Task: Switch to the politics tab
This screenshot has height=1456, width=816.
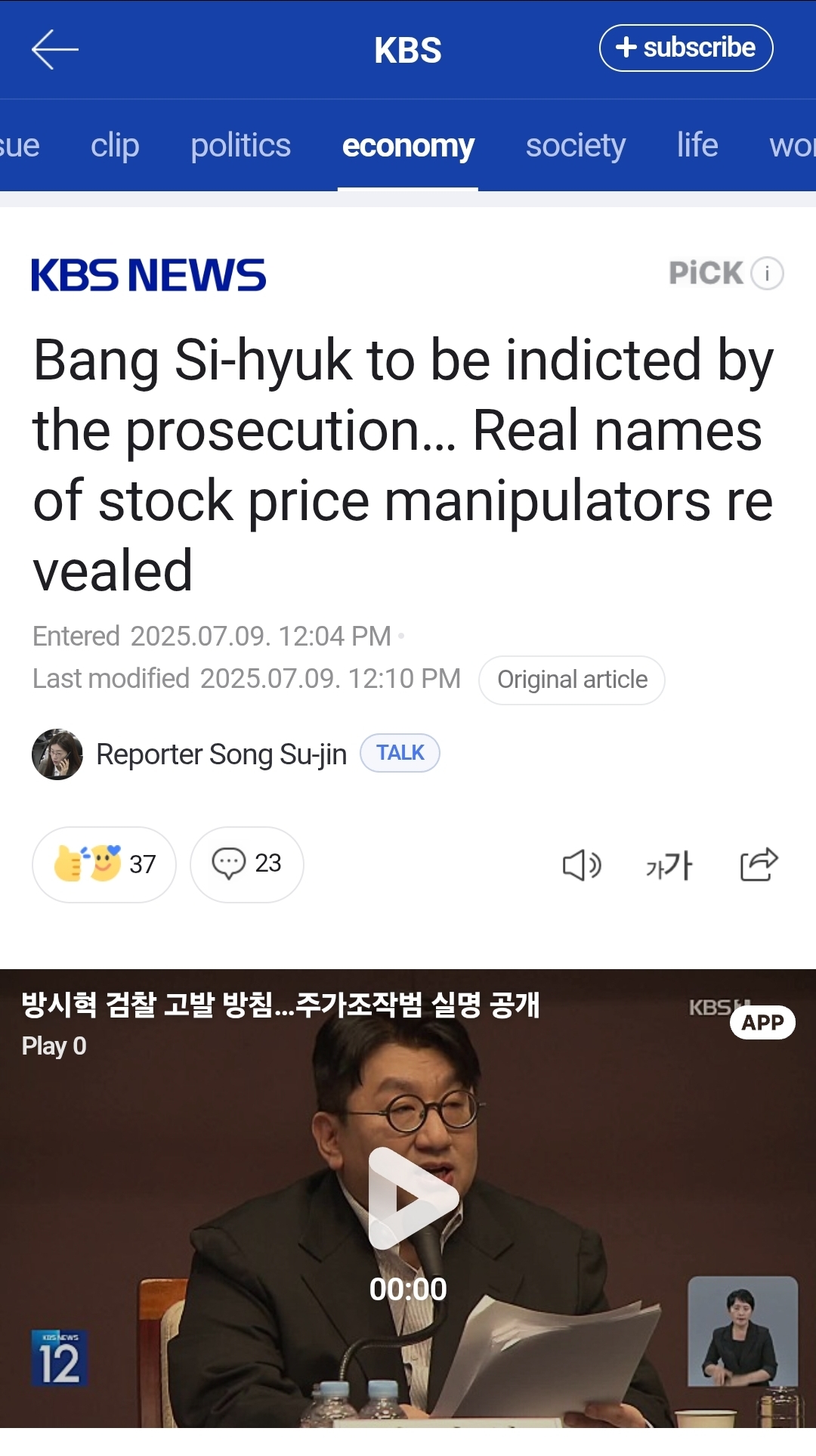Action: tap(240, 145)
